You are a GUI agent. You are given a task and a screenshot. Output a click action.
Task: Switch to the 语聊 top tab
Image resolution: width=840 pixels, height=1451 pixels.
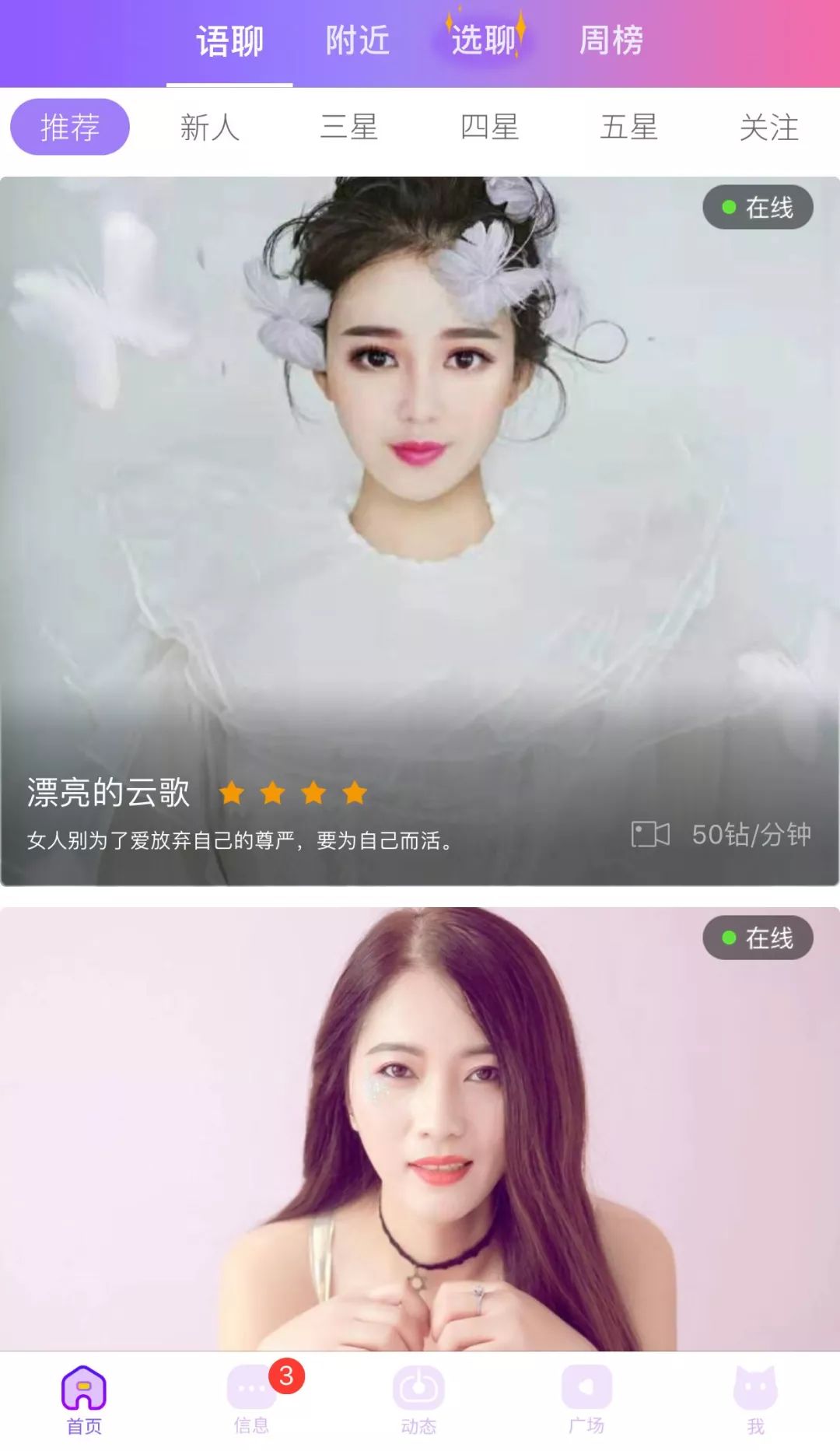[229, 41]
